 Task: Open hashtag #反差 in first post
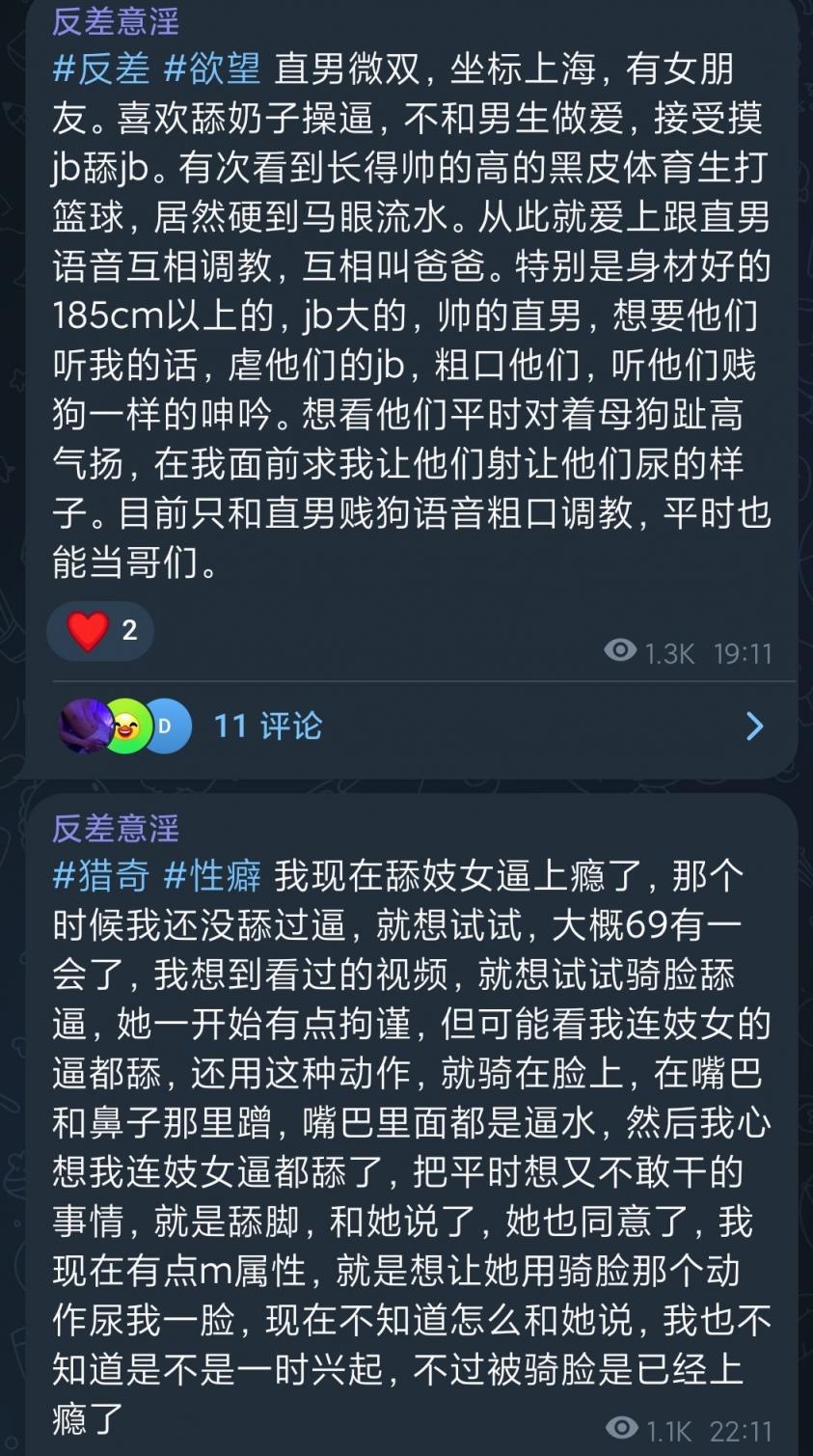point(101,69)
